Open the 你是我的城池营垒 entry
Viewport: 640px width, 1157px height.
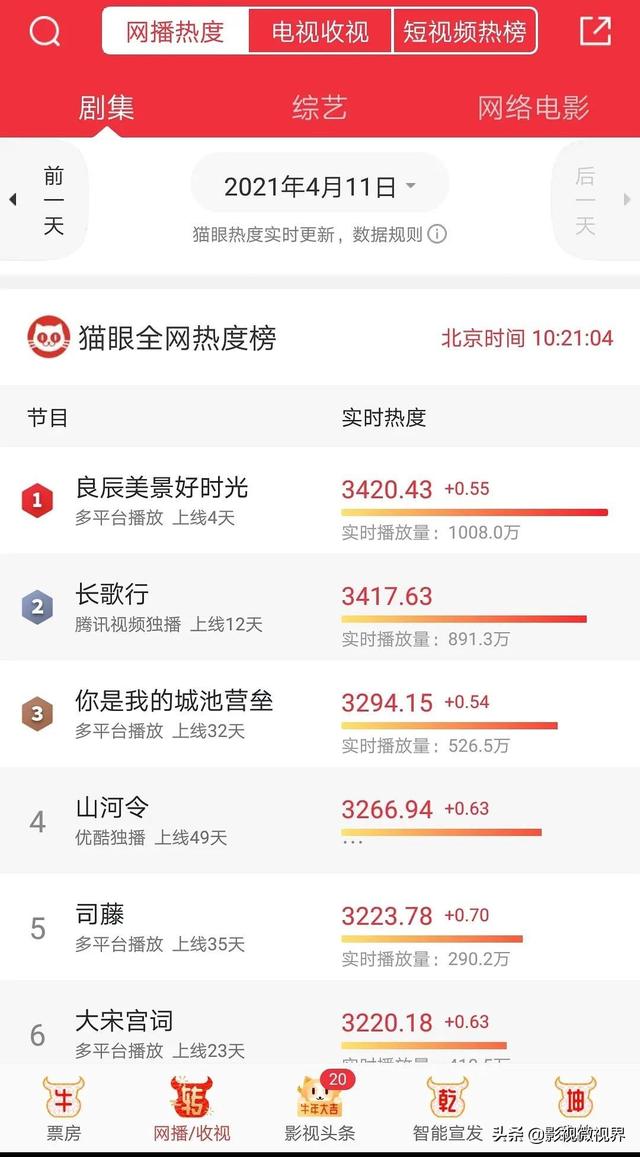coord(320,714)
